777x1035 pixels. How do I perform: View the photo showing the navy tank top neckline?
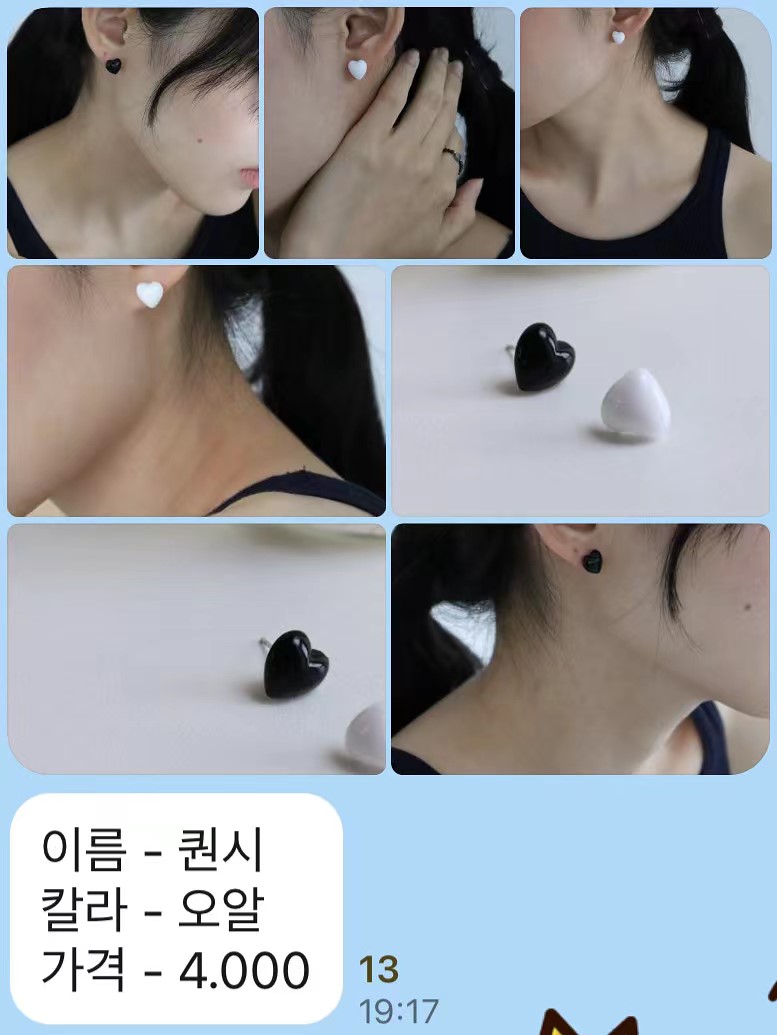[645, 133]
